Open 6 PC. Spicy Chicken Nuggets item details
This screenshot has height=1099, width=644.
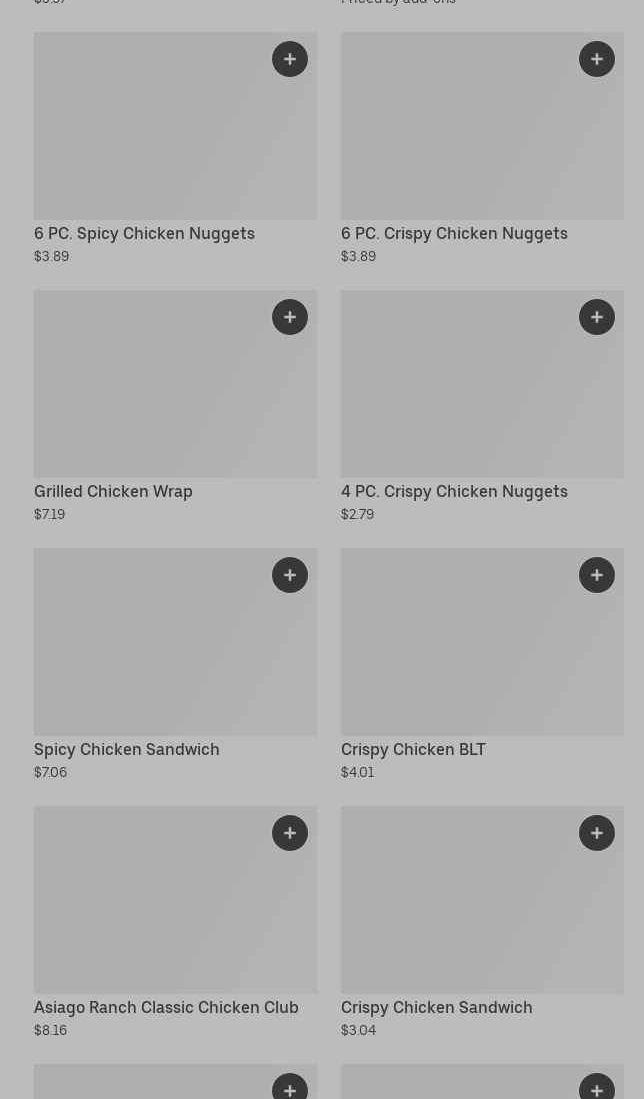150,140
